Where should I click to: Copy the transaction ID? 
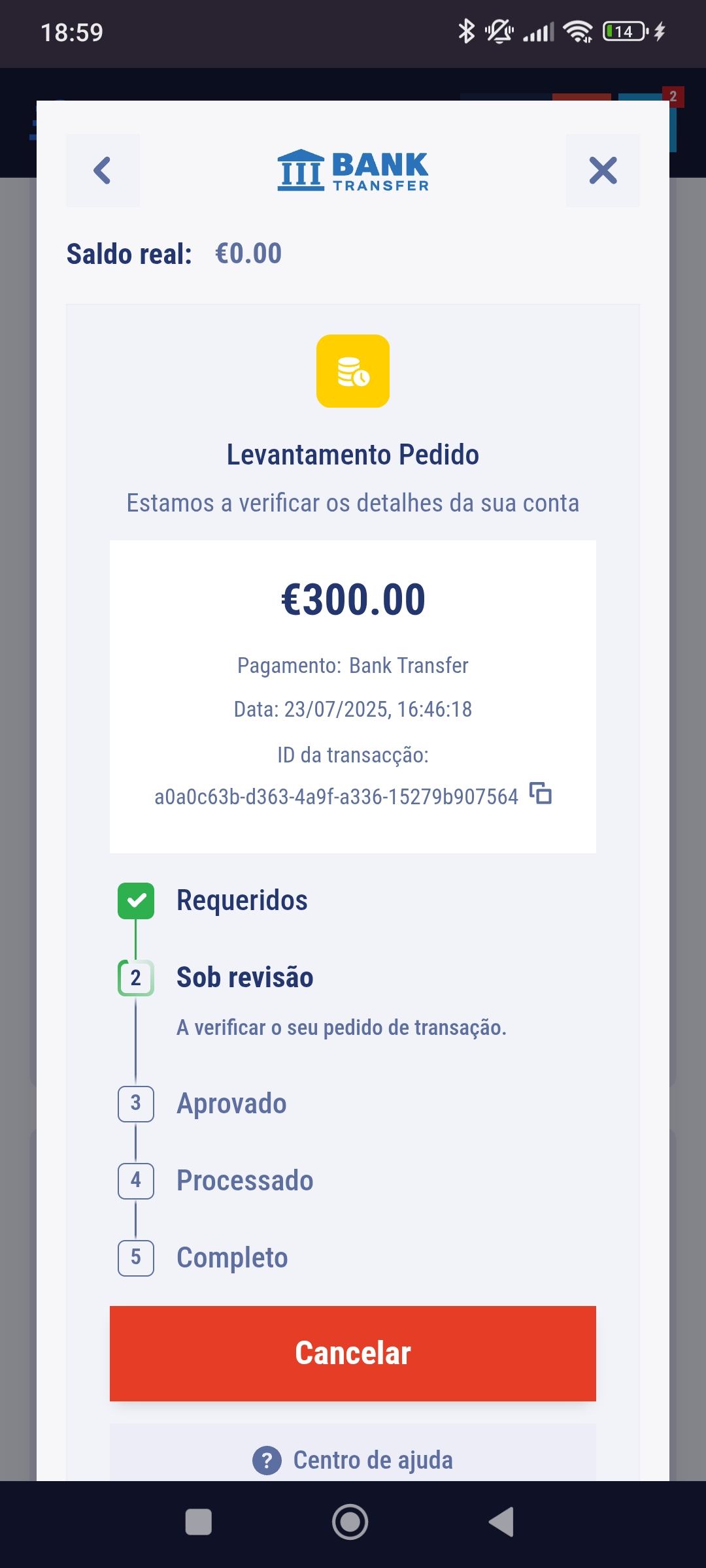point(541,794)
